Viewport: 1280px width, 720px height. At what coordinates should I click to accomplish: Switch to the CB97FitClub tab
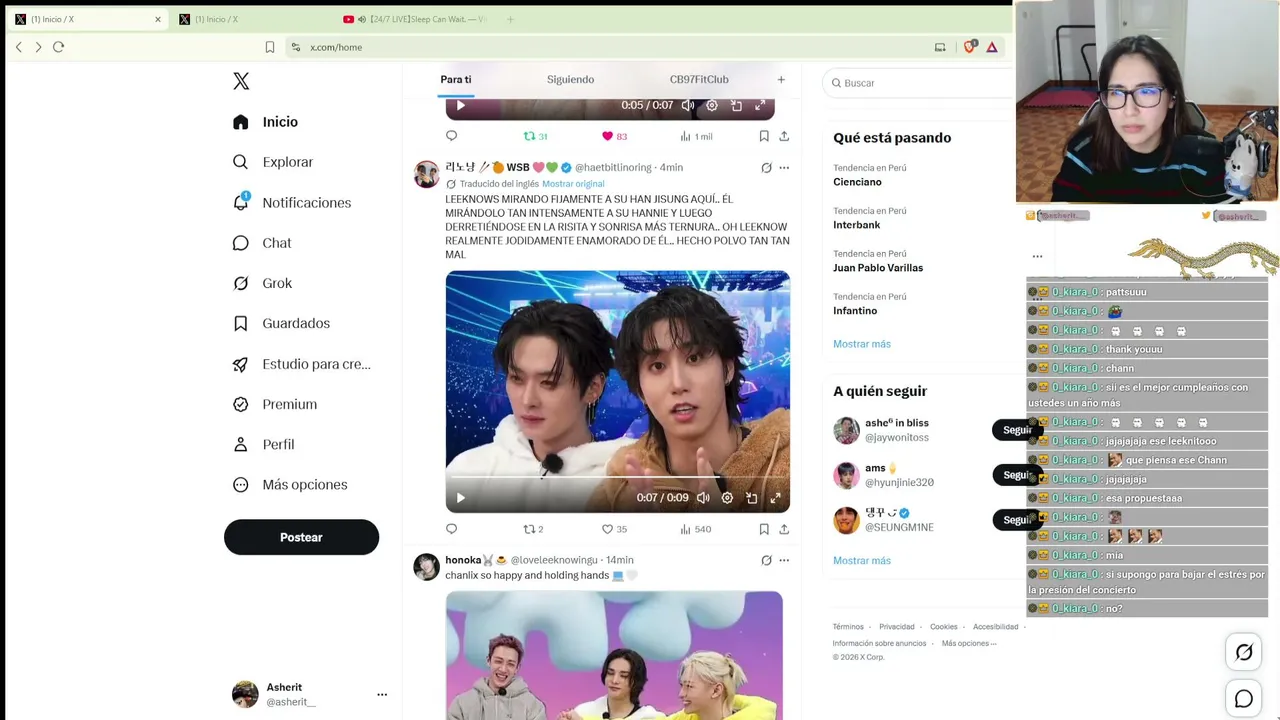pos(699,79)
